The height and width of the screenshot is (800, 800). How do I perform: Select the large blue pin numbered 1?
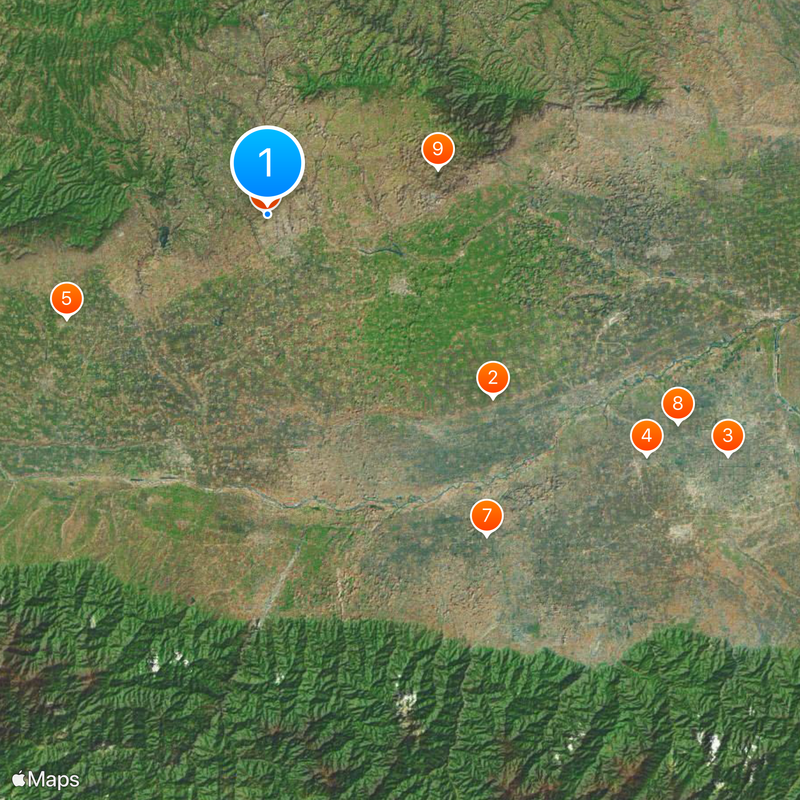[267, 163]
